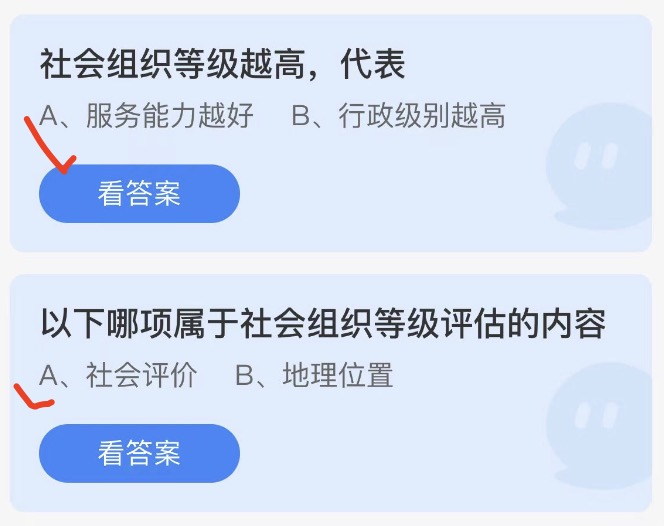
Task: Tap 看答案 under the 等级越高，代表 question
Action: point(139,193)
